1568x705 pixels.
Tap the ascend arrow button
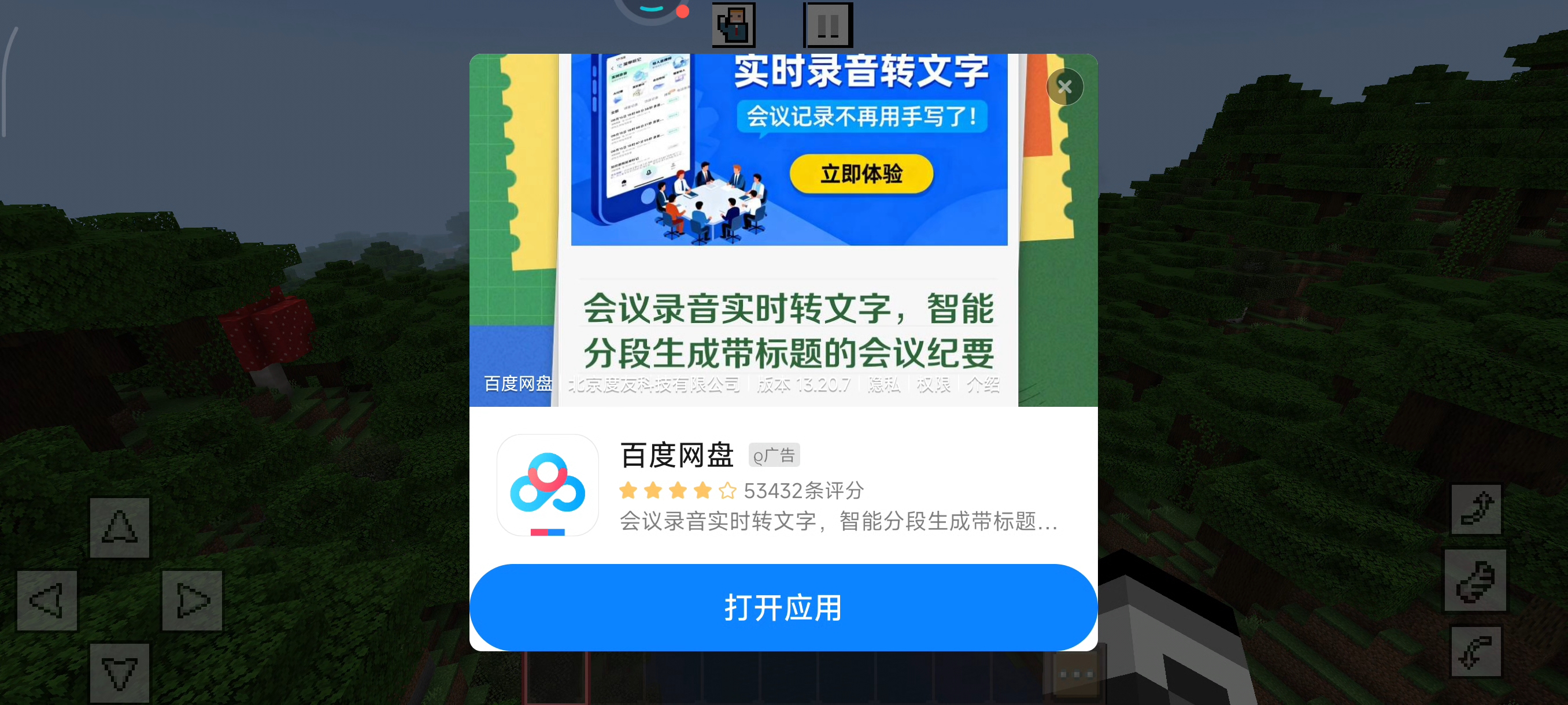pyautogui.click(x=1475, y=509)
